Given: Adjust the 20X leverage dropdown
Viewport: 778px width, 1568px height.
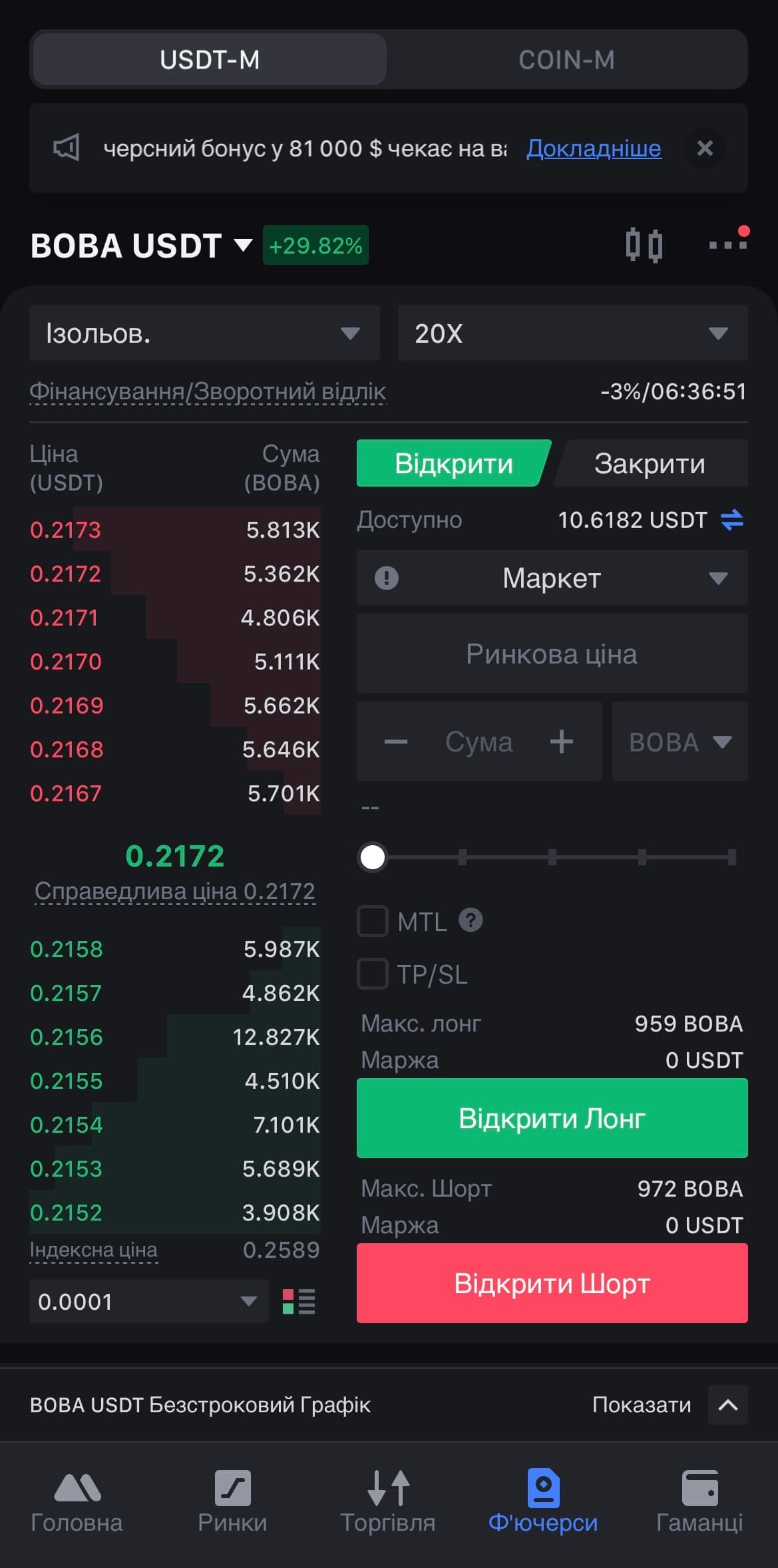Looking at the screenshot, I should 572,333.
